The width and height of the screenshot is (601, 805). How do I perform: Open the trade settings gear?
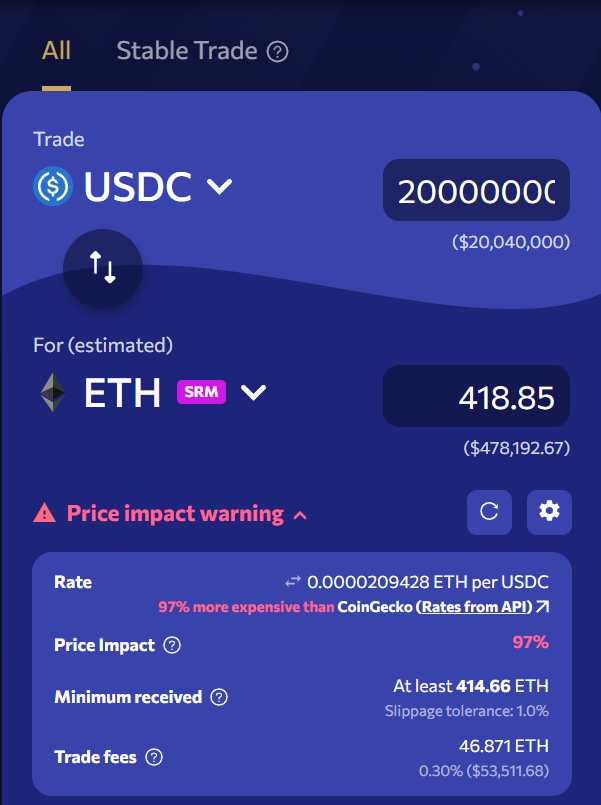click(x=549, y=511)
